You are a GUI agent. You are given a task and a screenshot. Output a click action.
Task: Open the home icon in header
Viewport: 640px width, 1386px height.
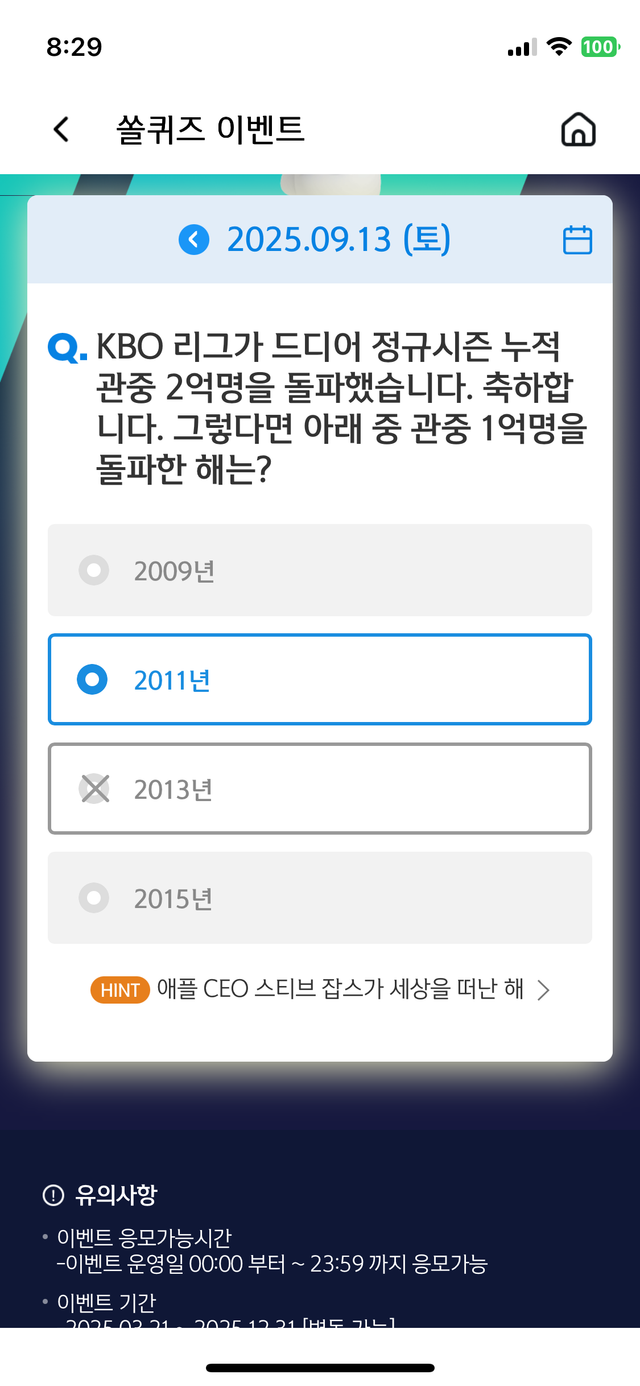pos(578,130)
